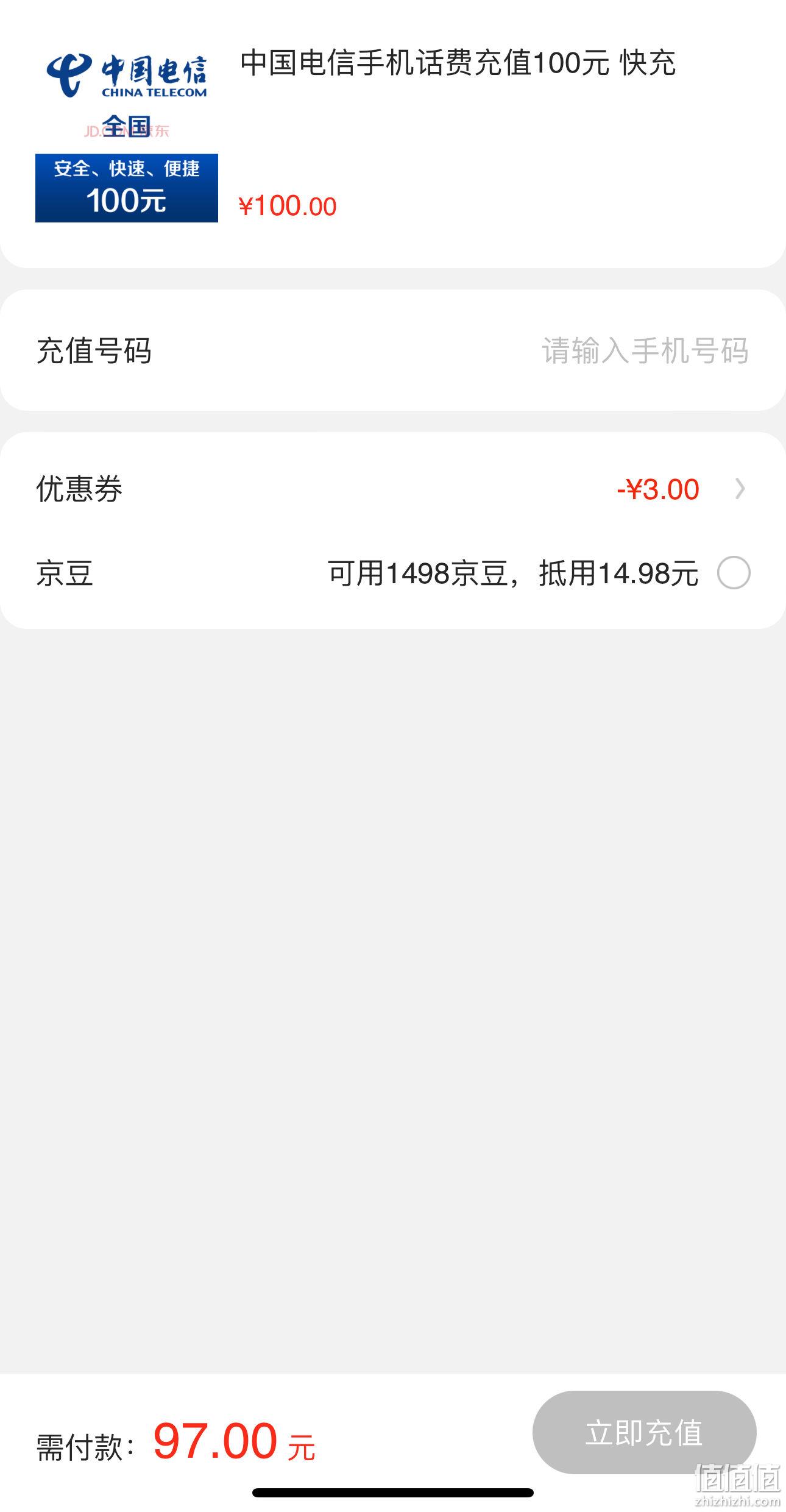Image resolution: width=786 pixels, height=1512 pixels.
Task: Select the 京豆 deduction radio button
Action: (x=734, y=573)
